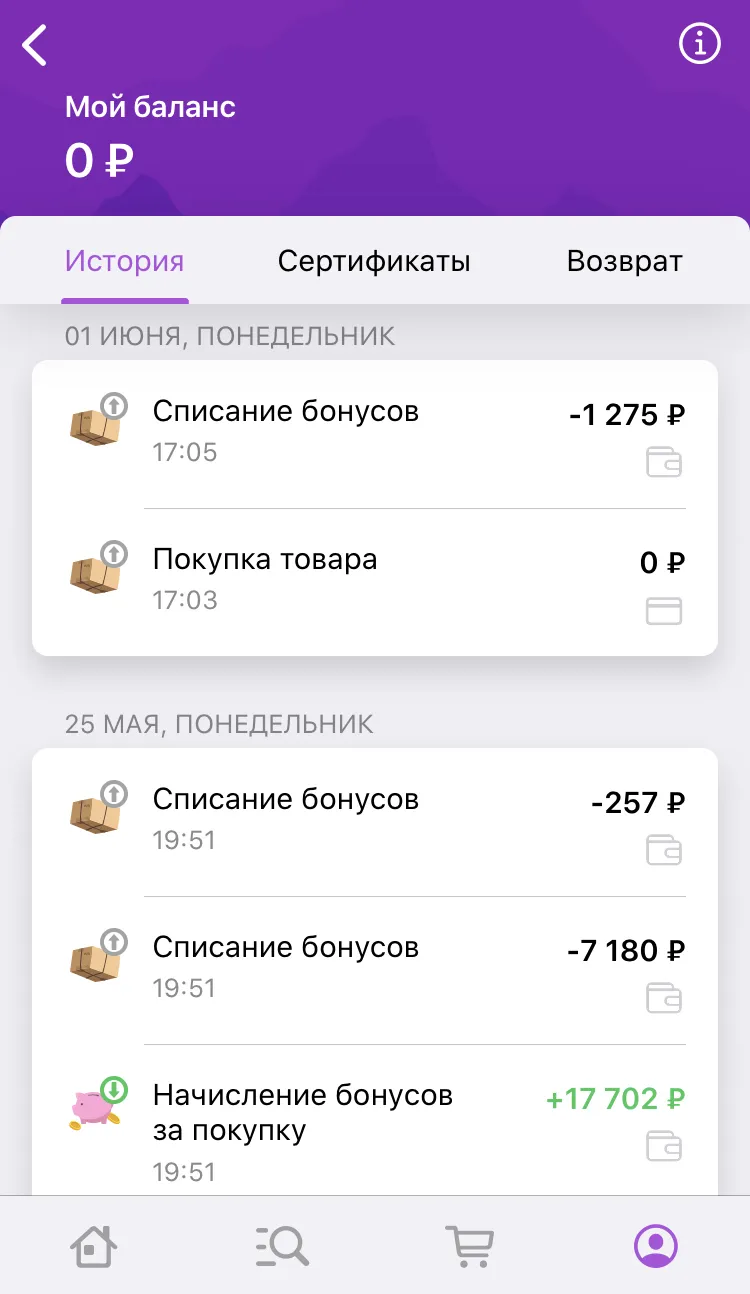Switch to the Сертификаты tab
The width and height of the screenshot is (750, 1294).
(x=374, y=262)
